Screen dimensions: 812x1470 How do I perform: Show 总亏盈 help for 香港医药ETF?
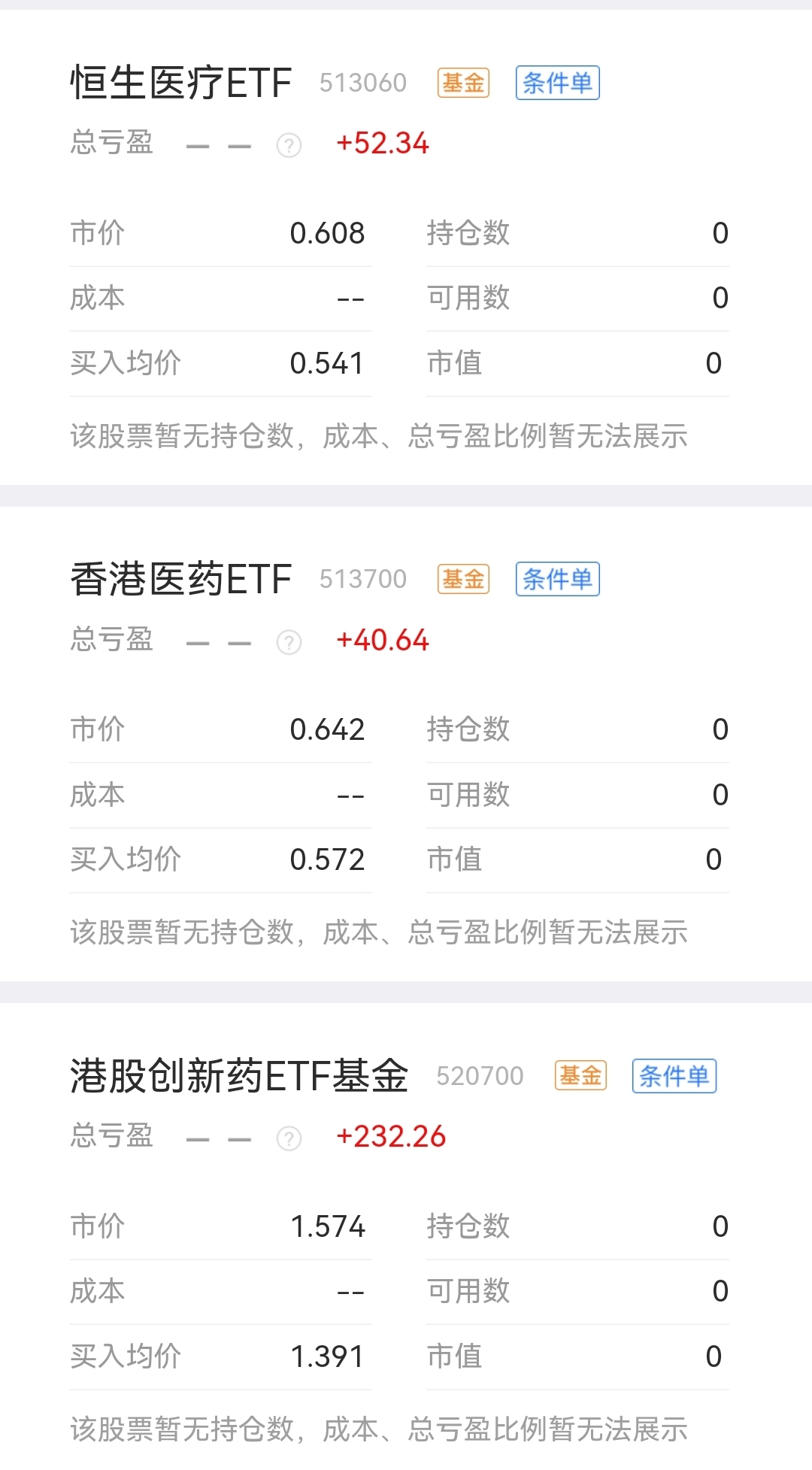tap(289, 642)
